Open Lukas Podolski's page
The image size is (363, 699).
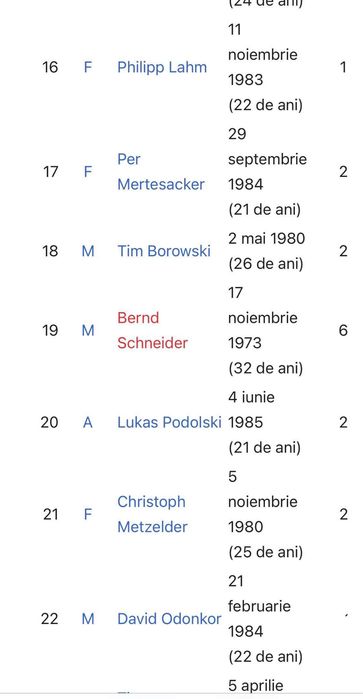pyautogui.click(x=169, y=422)
